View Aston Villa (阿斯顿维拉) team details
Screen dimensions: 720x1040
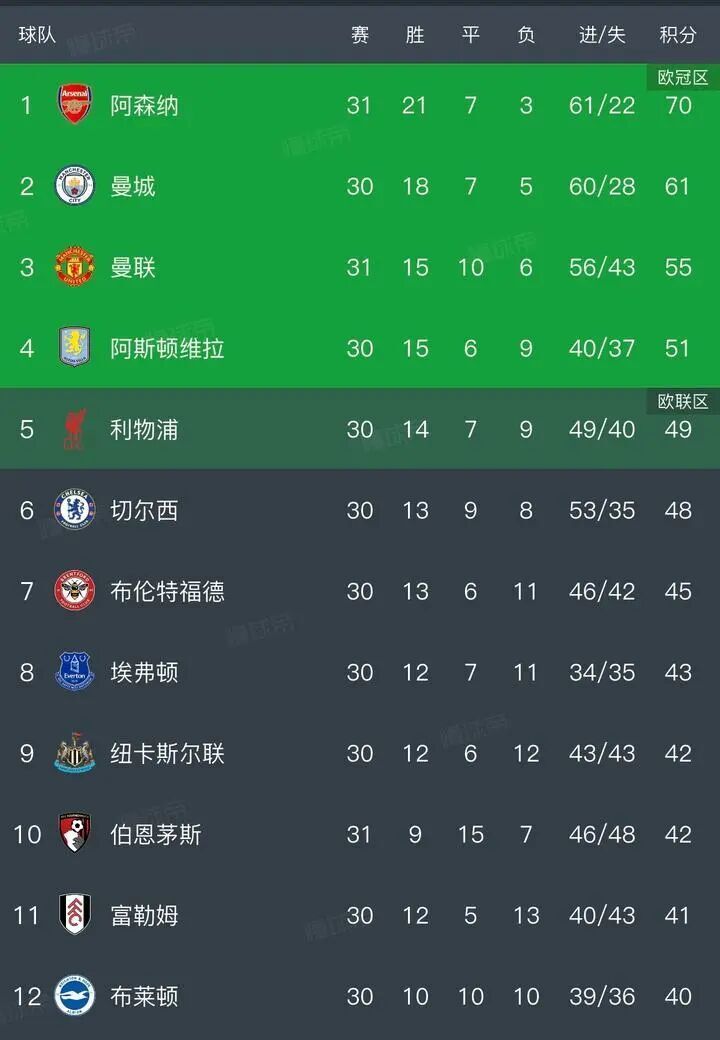167,348
